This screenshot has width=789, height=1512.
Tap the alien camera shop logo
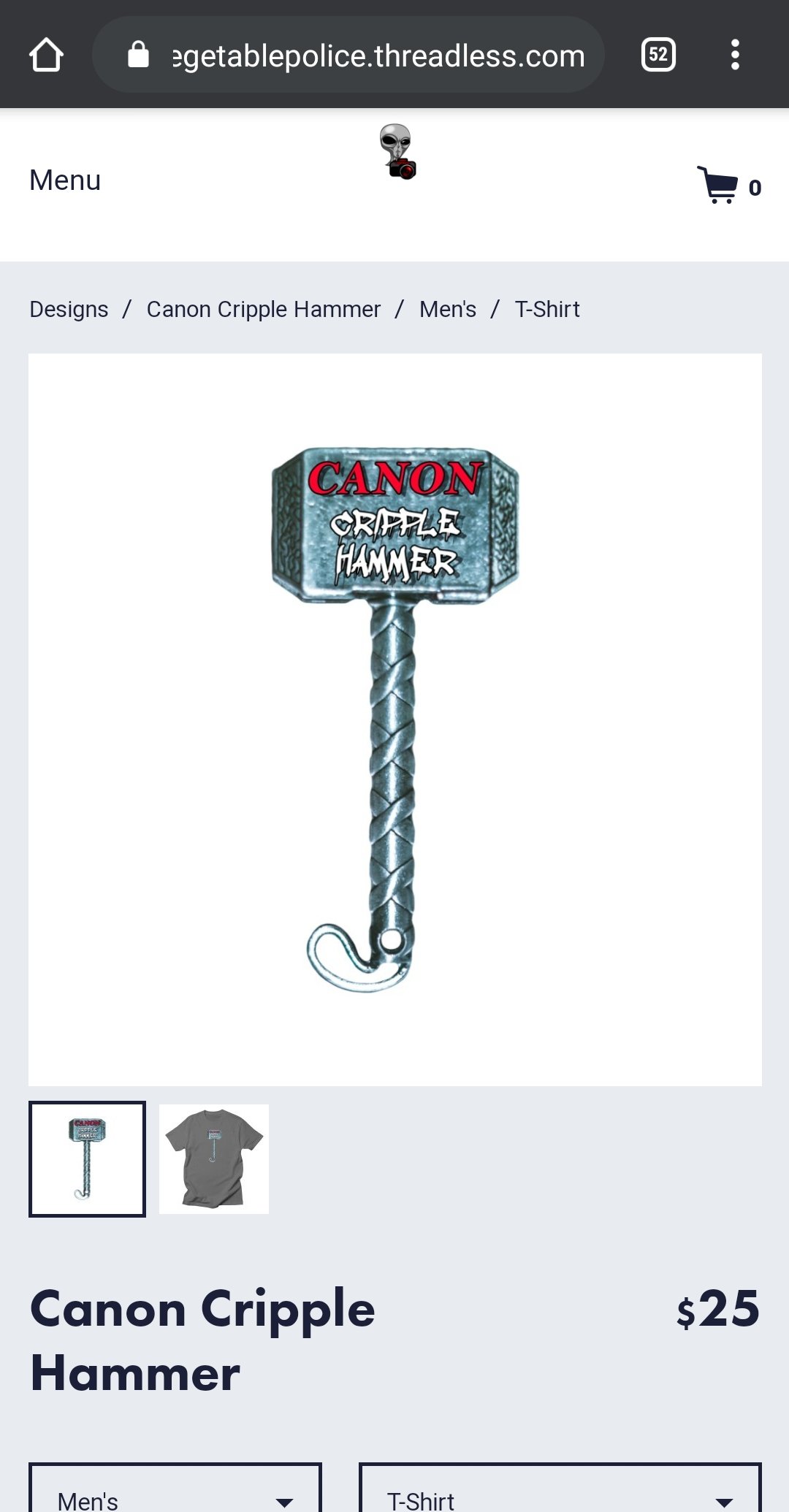[x=397, y=152]
